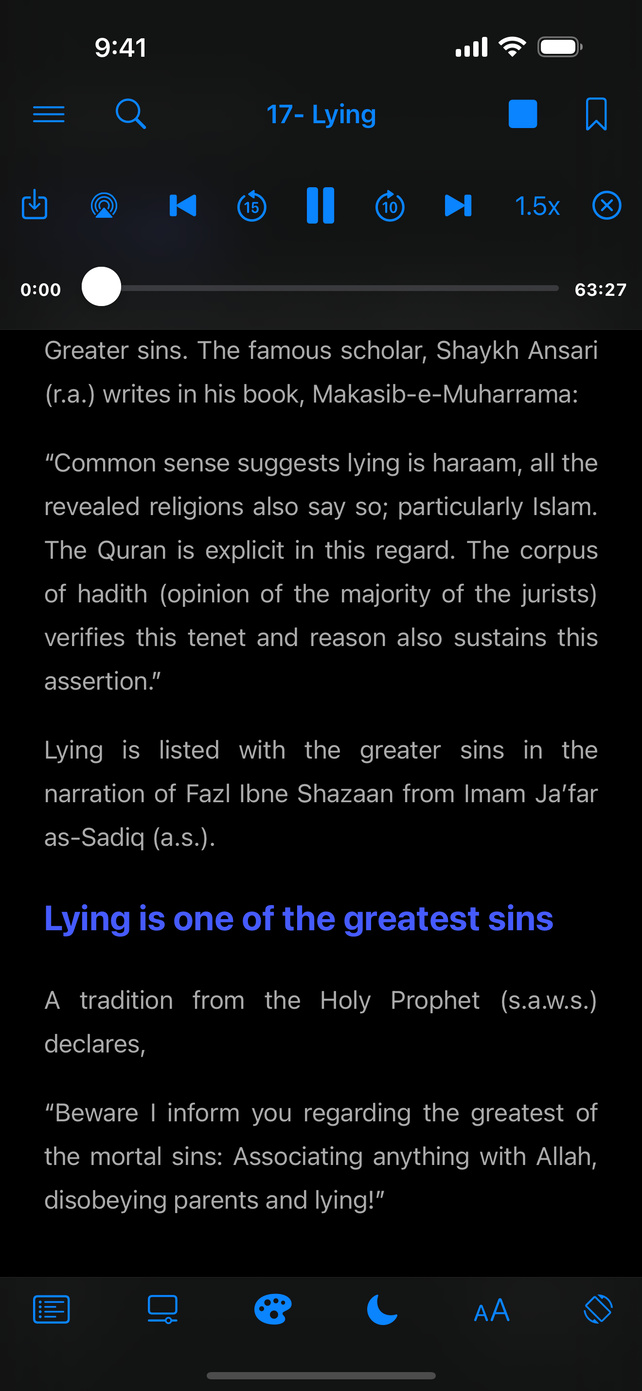Open AirPlay audio output options
Image resolution: width=642 pixels, height=1391 pixels.
104,206
